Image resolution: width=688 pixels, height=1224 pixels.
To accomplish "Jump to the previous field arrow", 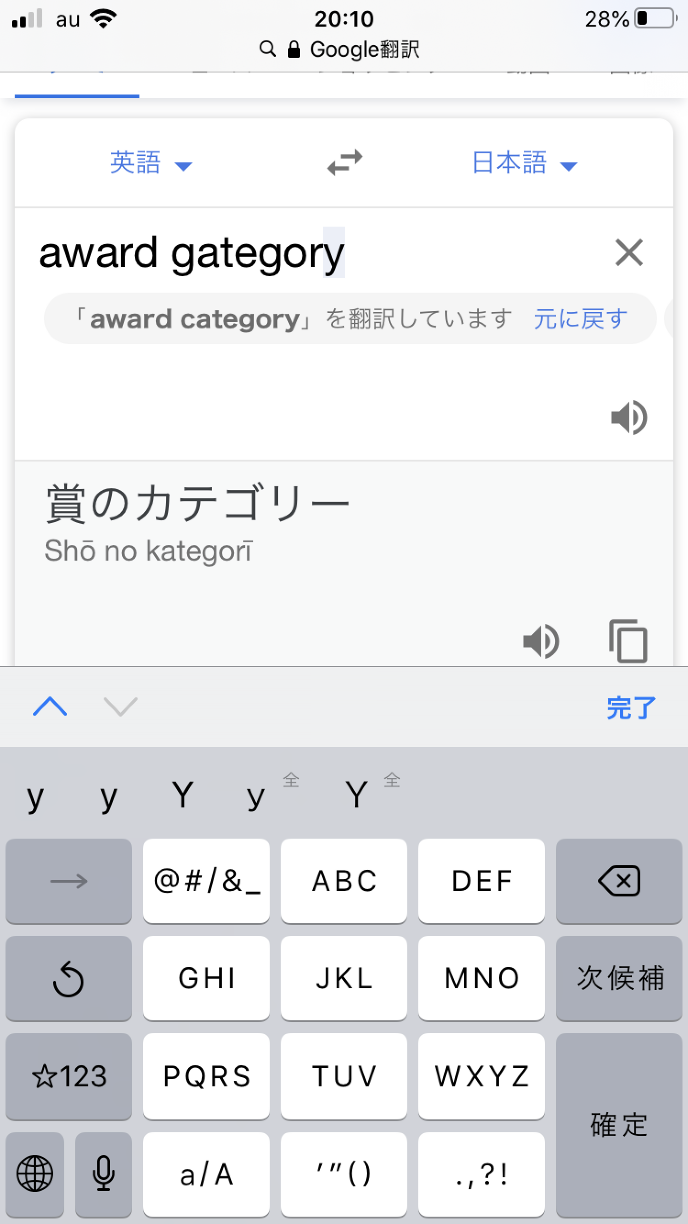I will 50,708.
